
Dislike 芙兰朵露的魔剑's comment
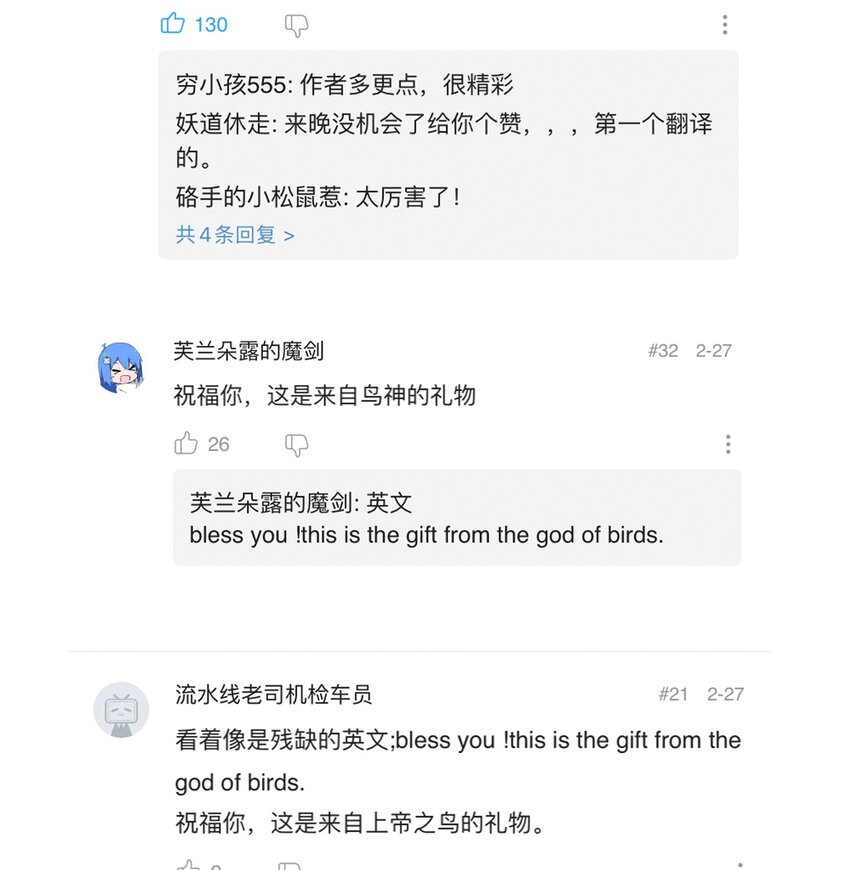click(296, 445)
